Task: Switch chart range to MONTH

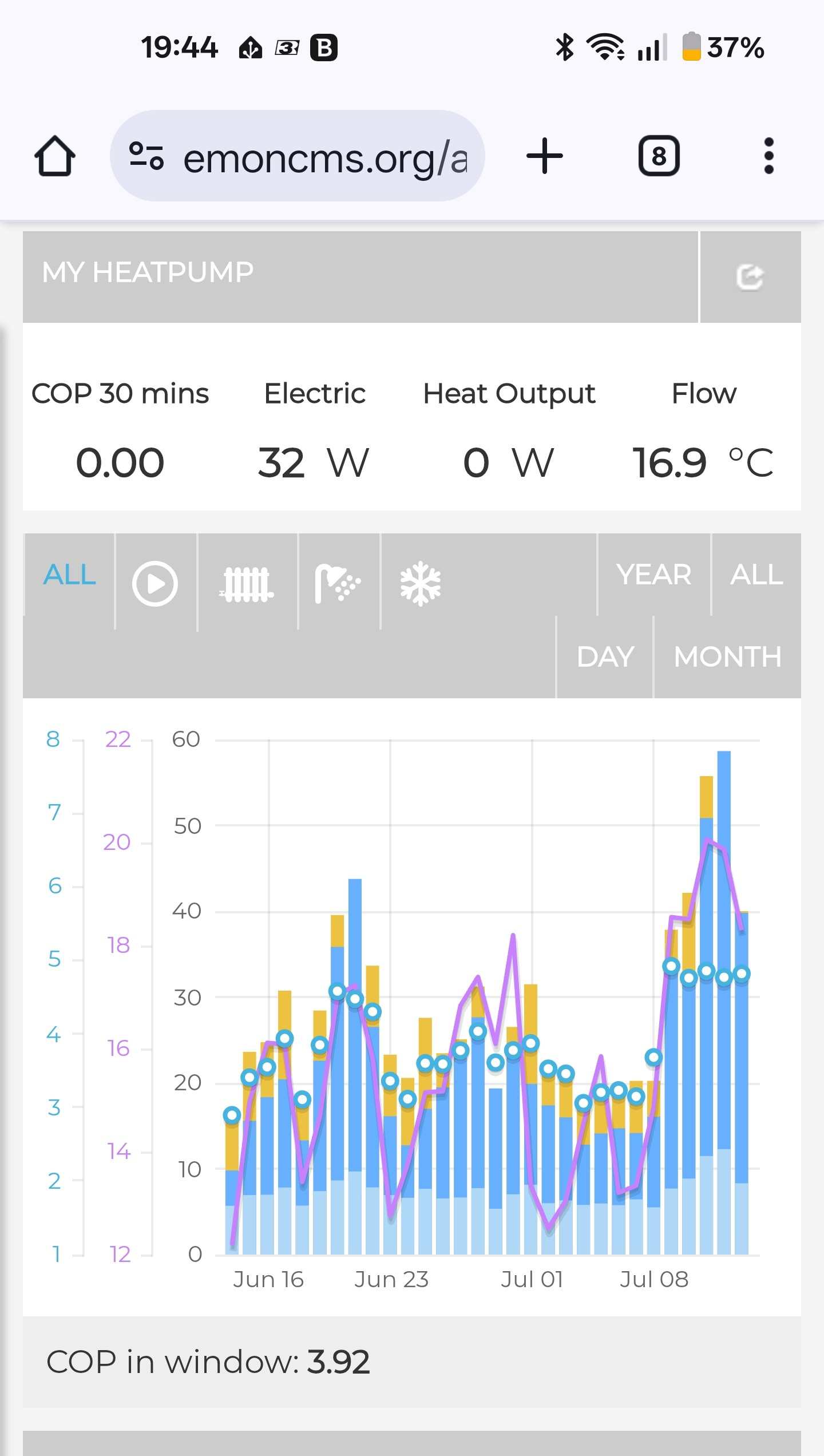Action: (x=727, y=657)
